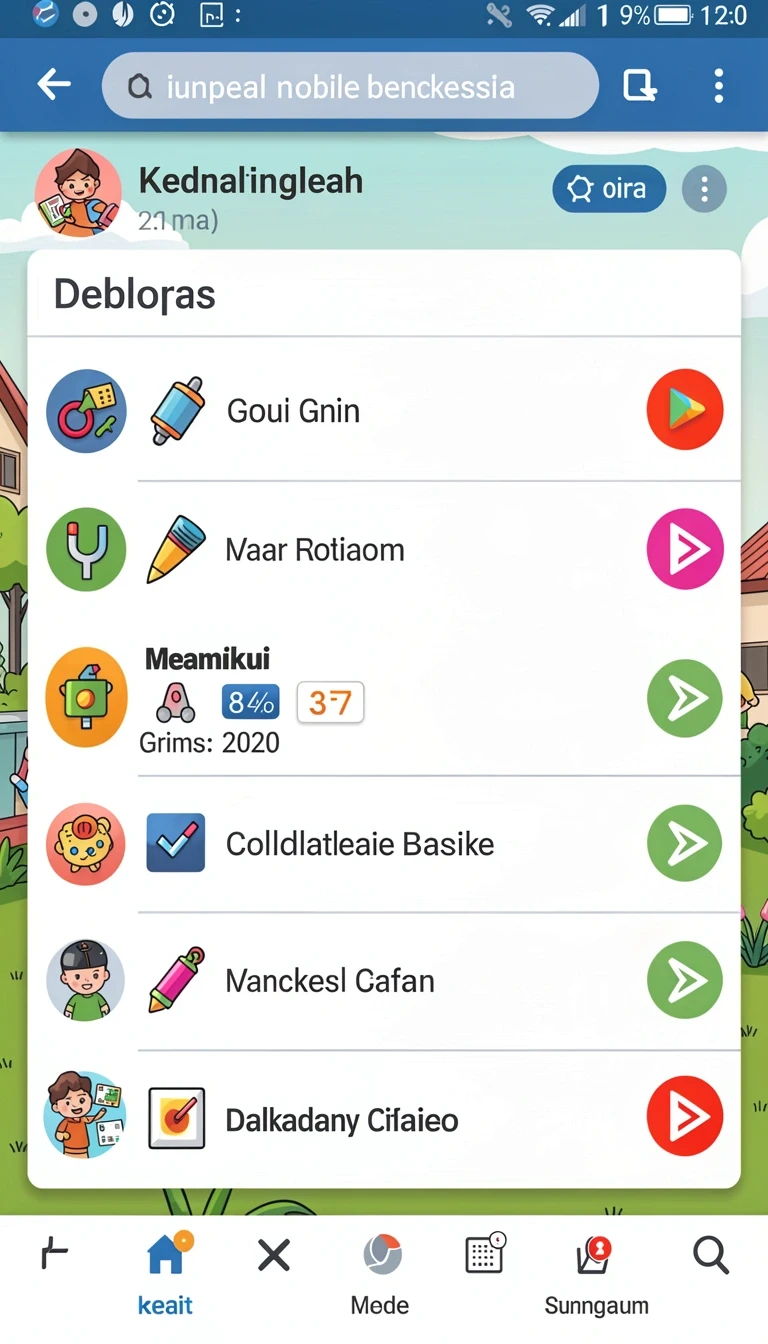Play Dalkadany Cifaieo with red button

[x=685, y=1117]
